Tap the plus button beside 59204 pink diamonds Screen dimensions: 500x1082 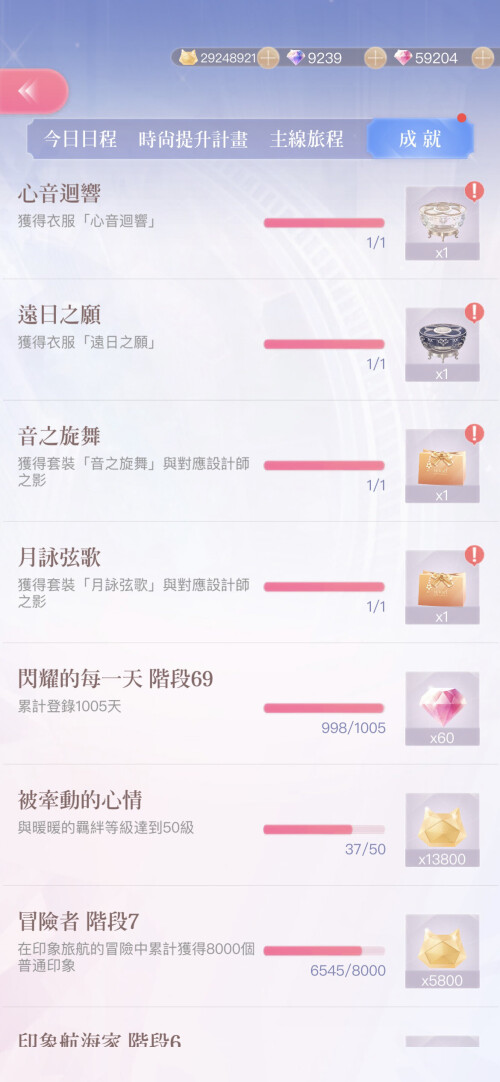(x=483, y=58)
